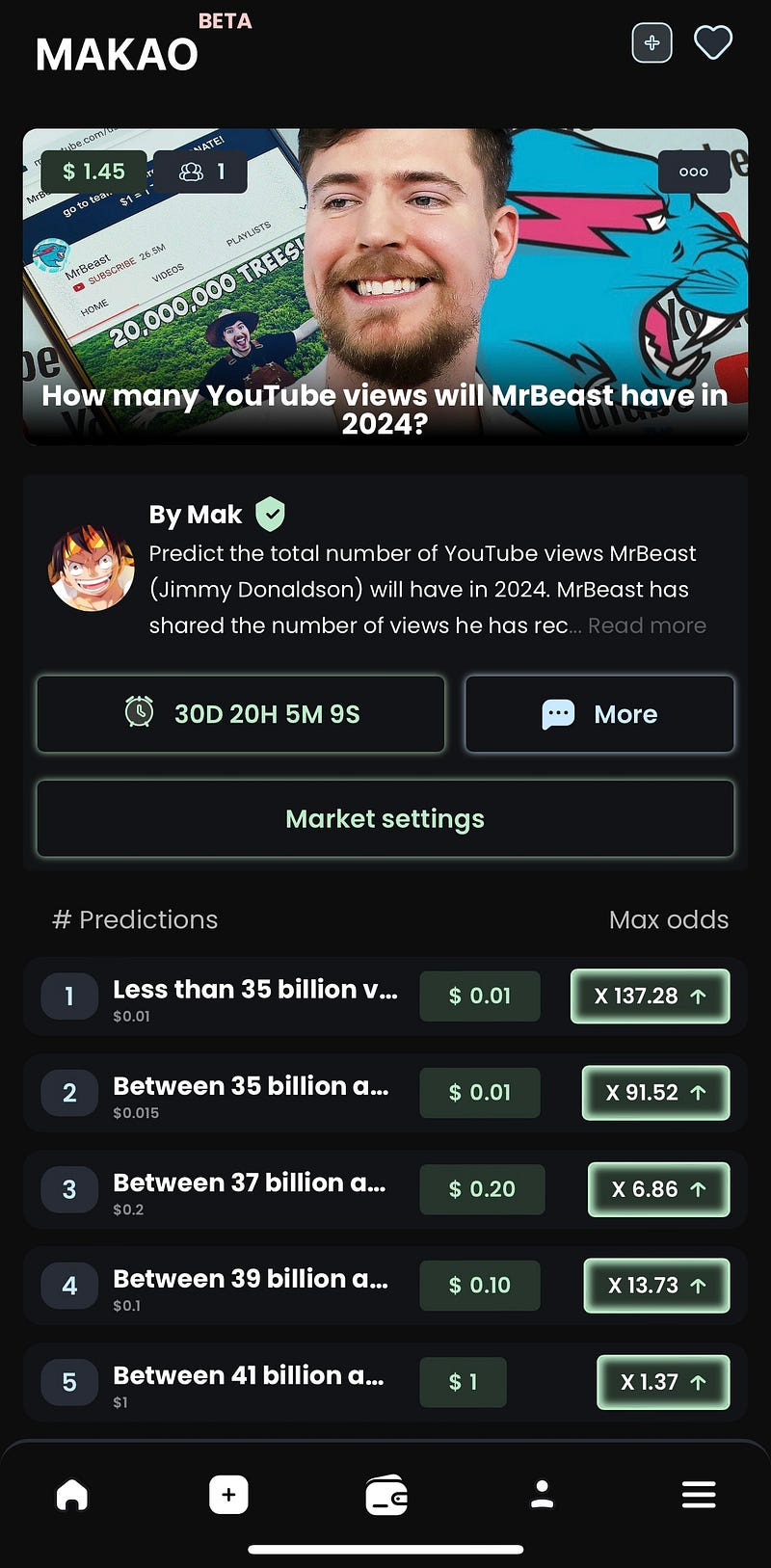Bet at X 6.86 odds

658,1189
